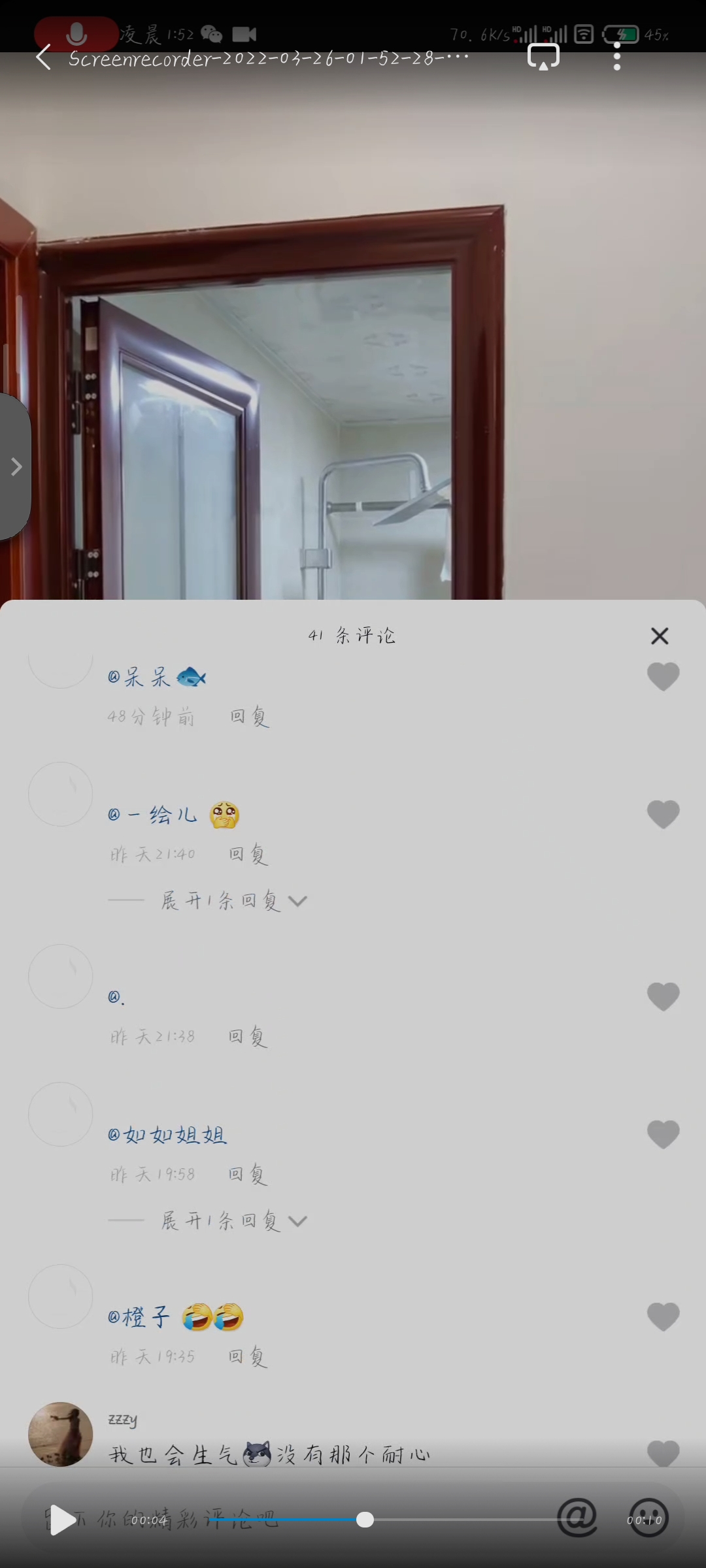Image resolution: width=706 pixels, height=1568 pixels.
Task: Open the cast to screen icon
Action: click(543, 57)
